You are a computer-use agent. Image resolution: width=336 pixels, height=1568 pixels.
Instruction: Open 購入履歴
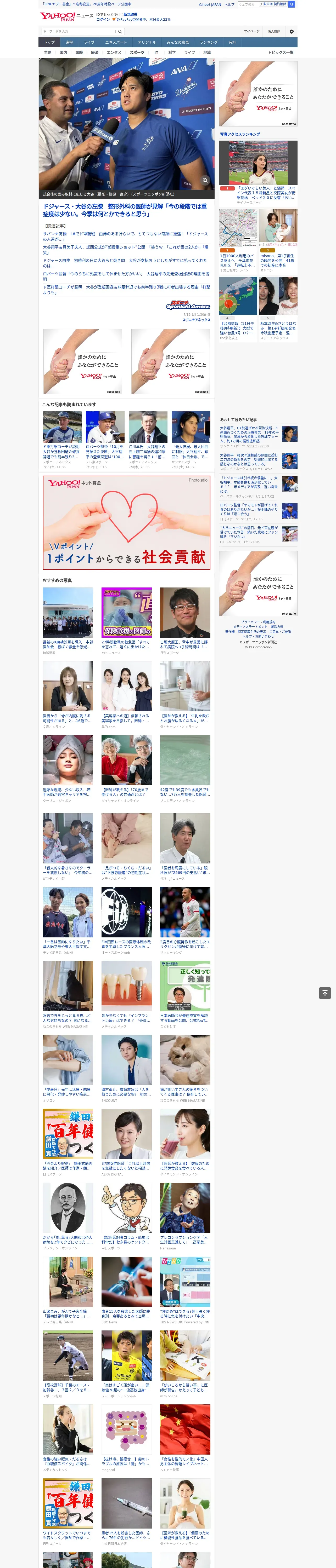click(x=274, y=31)
